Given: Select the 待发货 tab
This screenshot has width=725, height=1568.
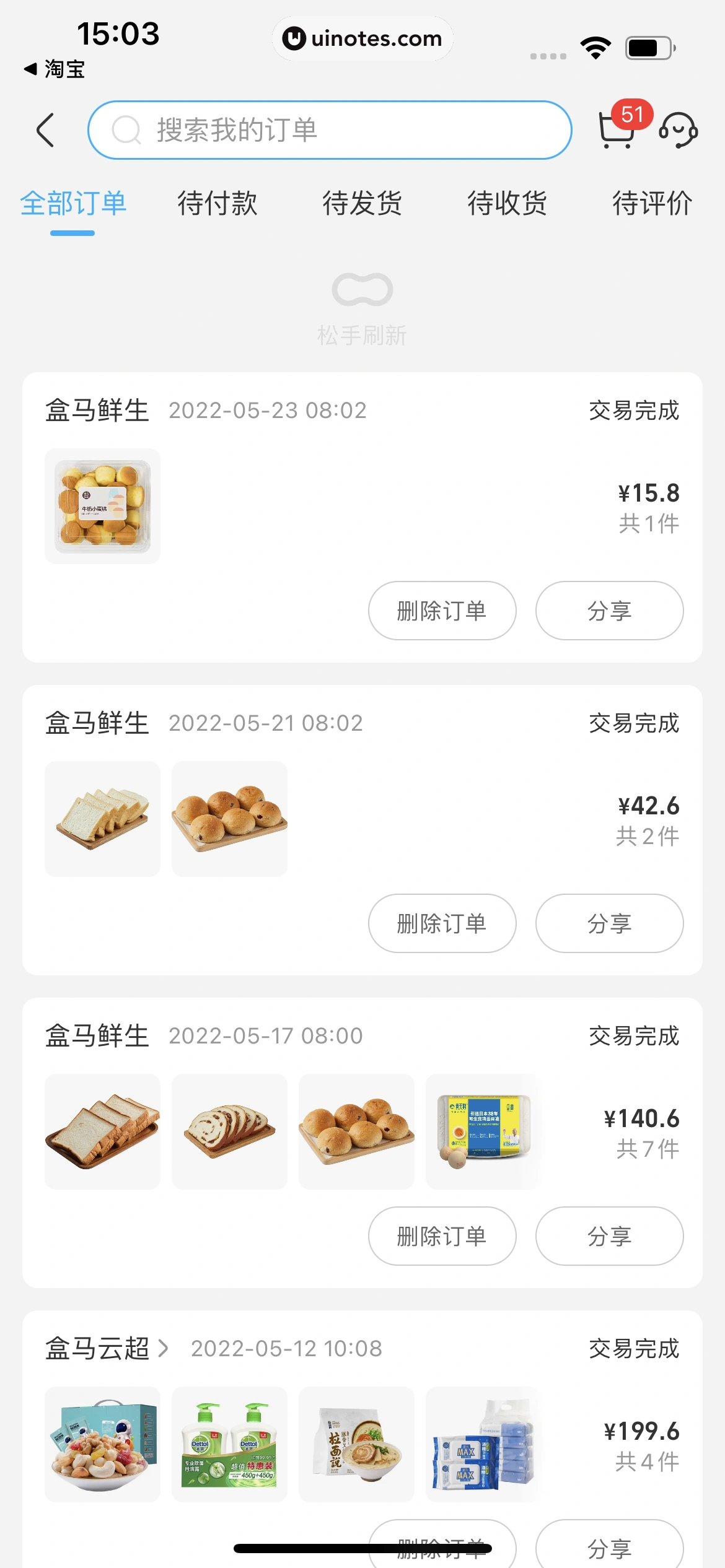Looking at the screenshot, I should (x=362, y=204).
